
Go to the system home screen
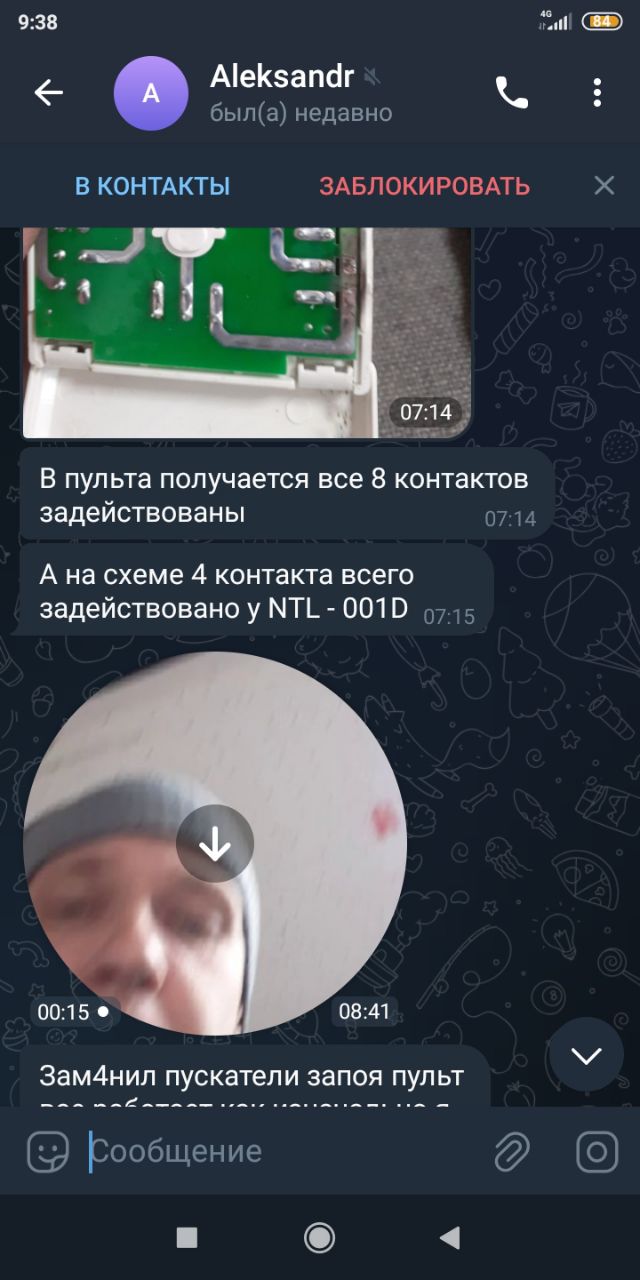319,1238
